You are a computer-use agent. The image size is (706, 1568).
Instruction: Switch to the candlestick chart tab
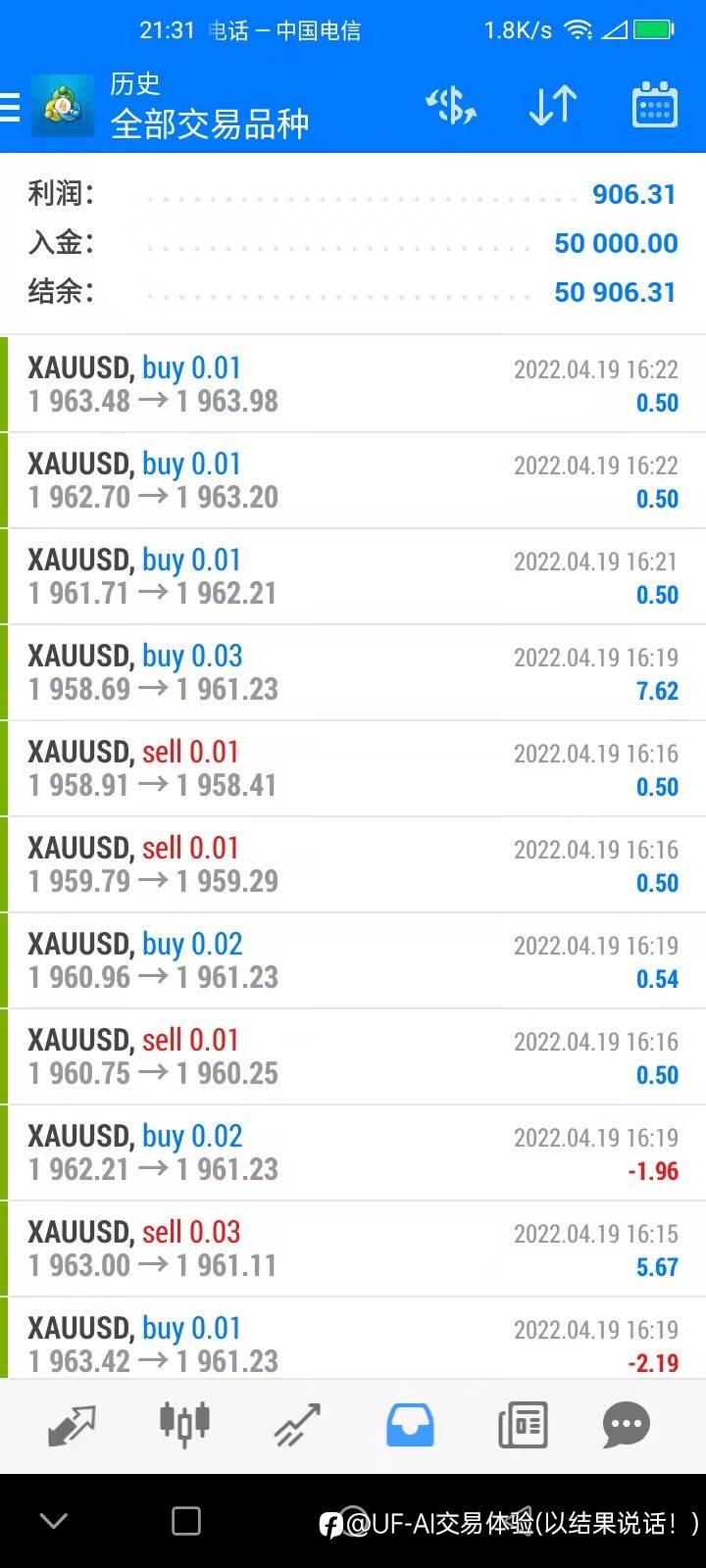tap(184, 1425)
